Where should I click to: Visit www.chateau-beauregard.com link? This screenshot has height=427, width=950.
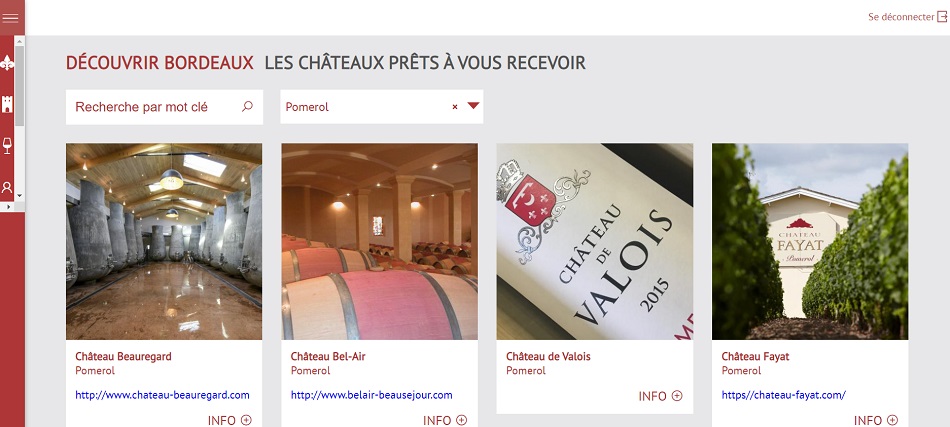coord(162,395)
